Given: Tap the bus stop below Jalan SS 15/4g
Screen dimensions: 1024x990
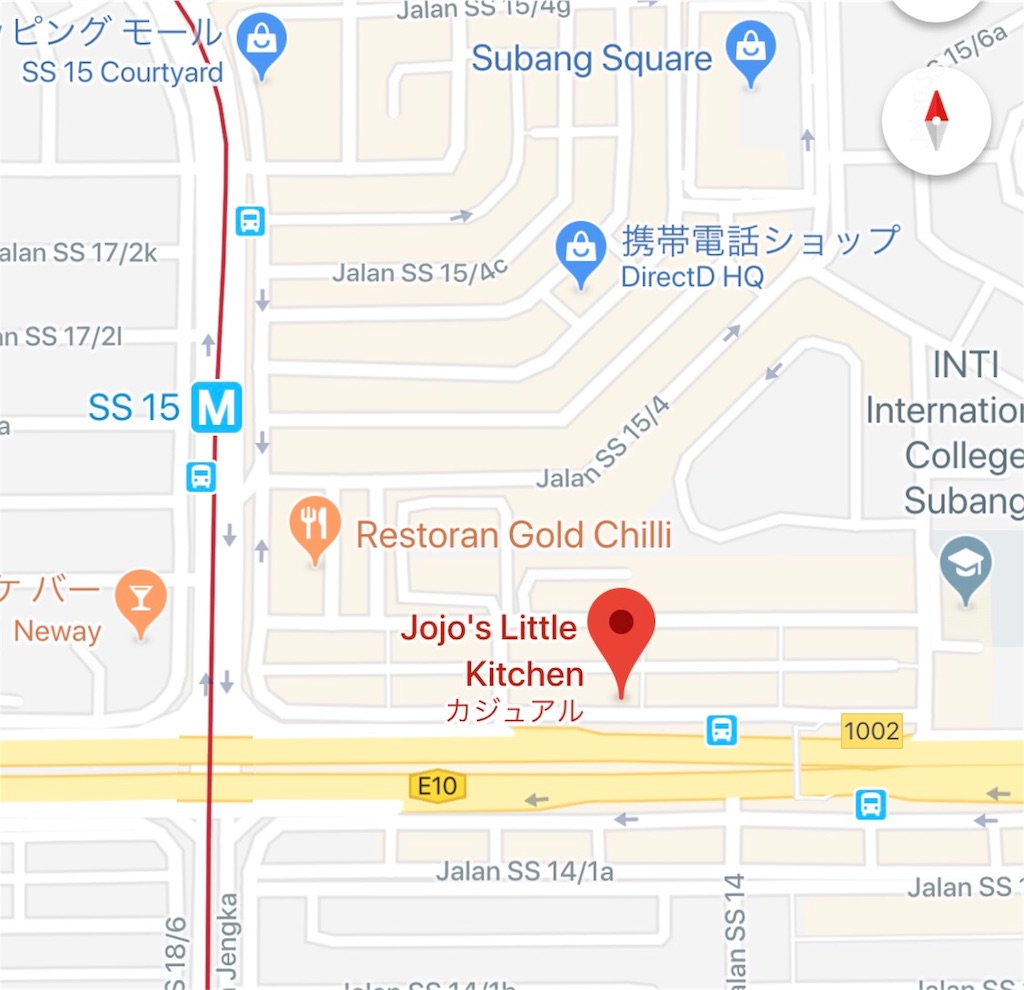Looking at the screenshot, I should 250,220.
